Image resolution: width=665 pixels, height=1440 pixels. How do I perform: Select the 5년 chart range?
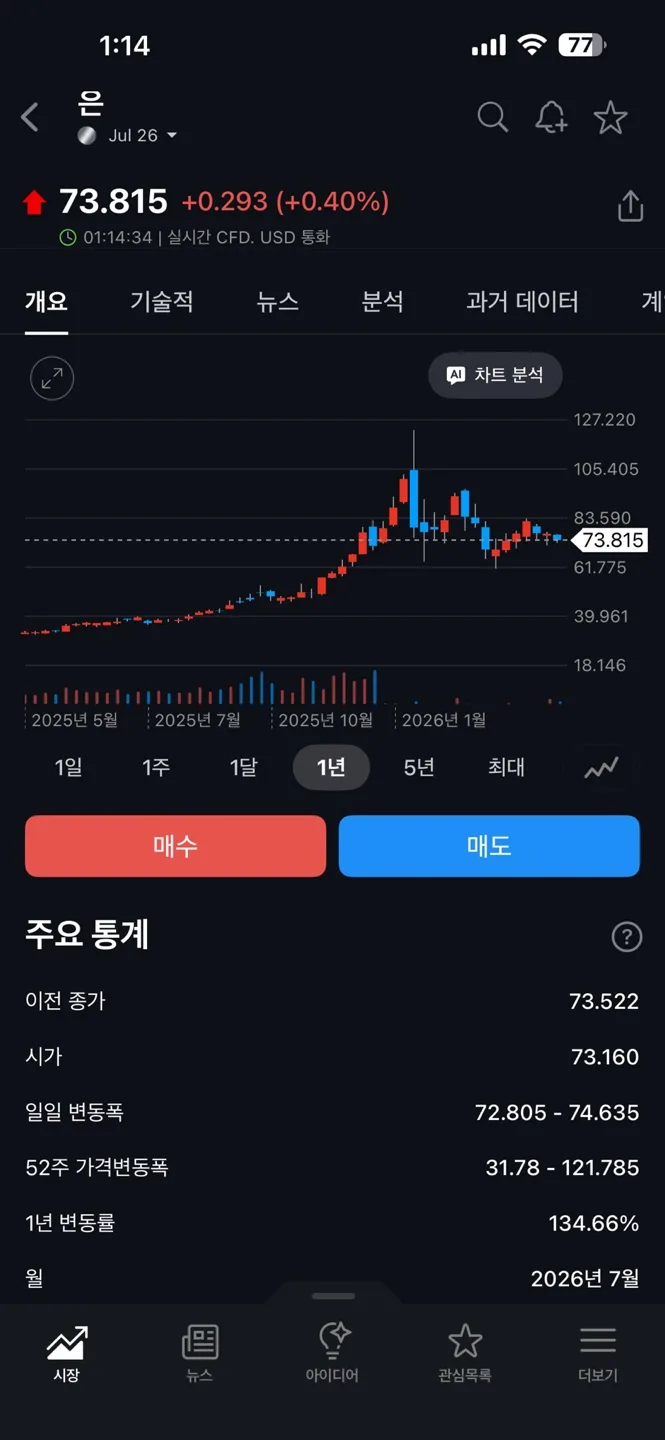[419, 767]
